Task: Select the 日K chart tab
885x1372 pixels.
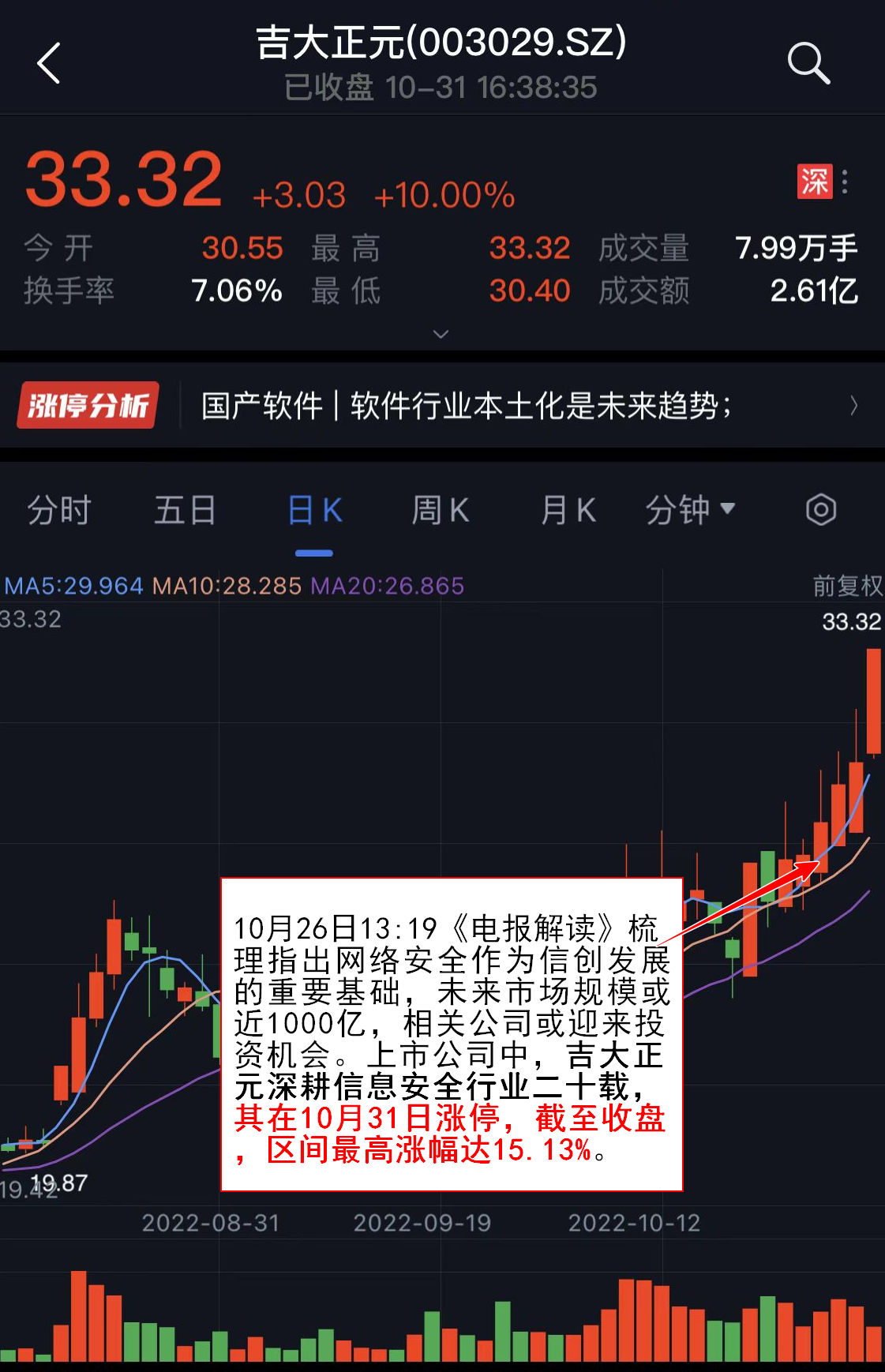Action: [314, 510]
